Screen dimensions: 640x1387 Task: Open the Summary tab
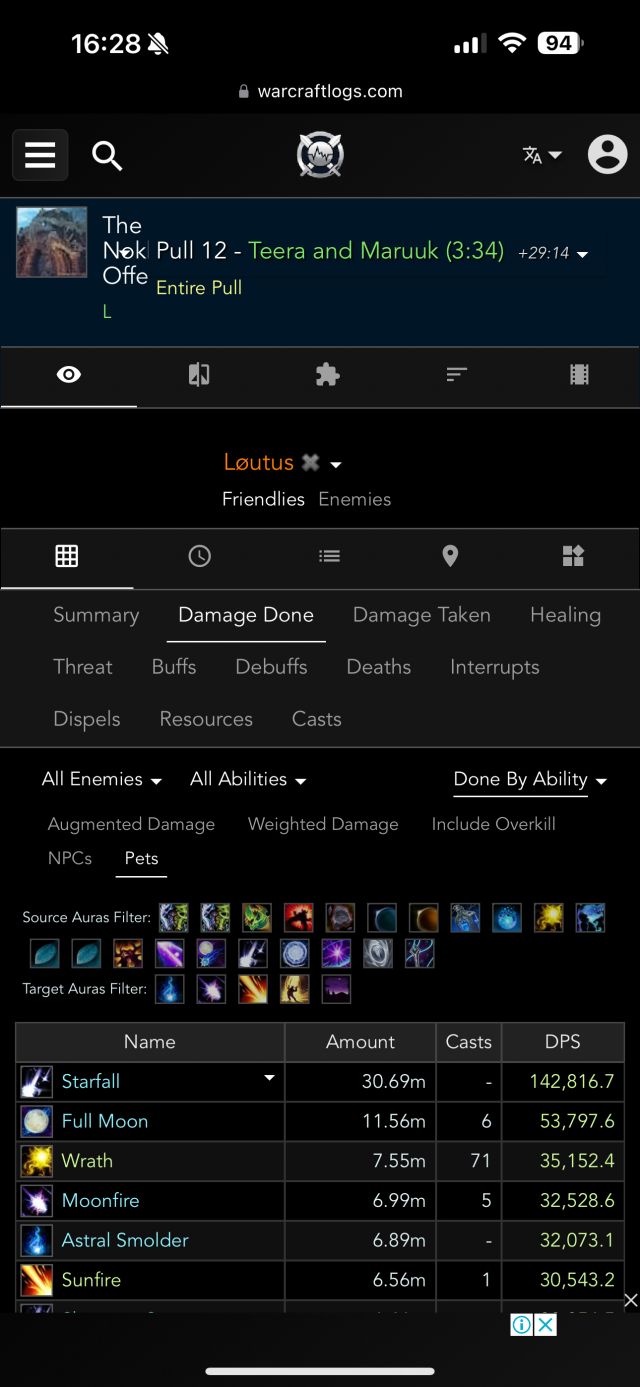point(96,615)
